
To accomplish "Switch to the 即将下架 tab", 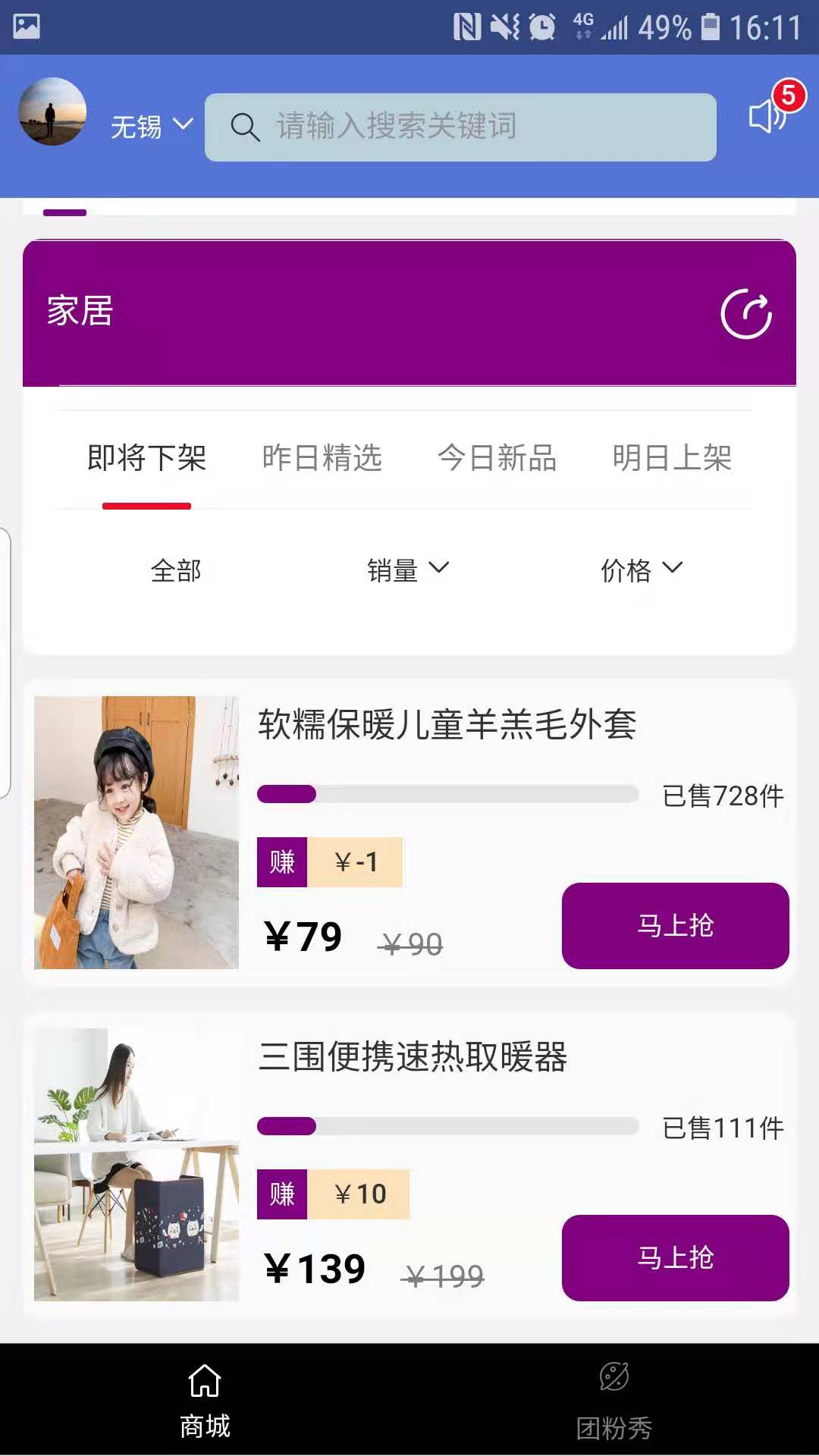I will (x=146, y=458).
